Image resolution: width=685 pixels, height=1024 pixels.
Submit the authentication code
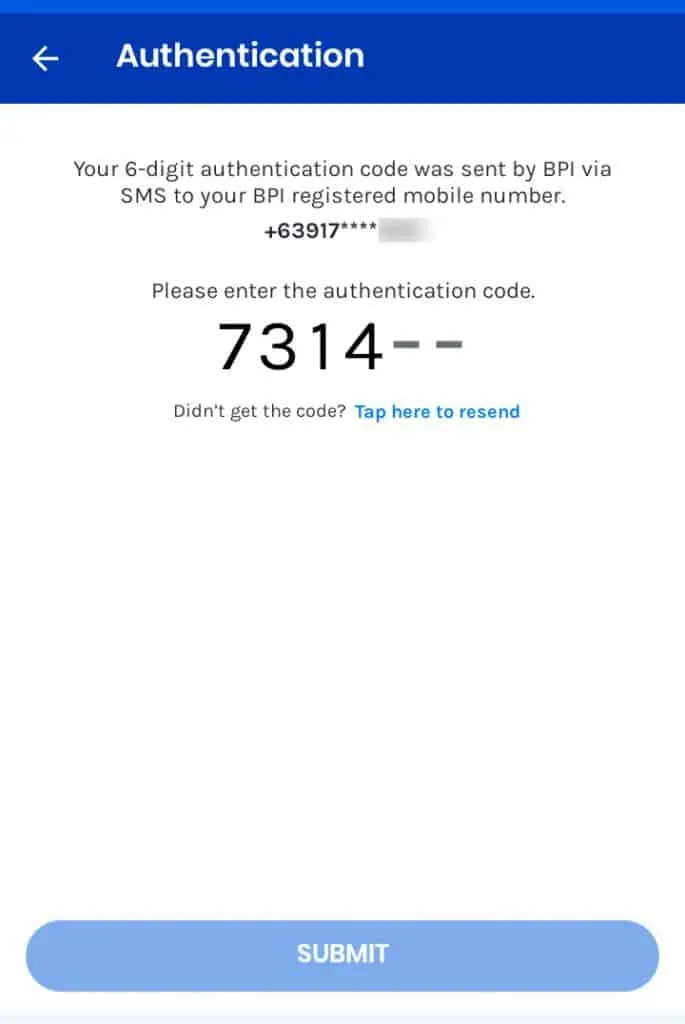[x=342, y=954]
